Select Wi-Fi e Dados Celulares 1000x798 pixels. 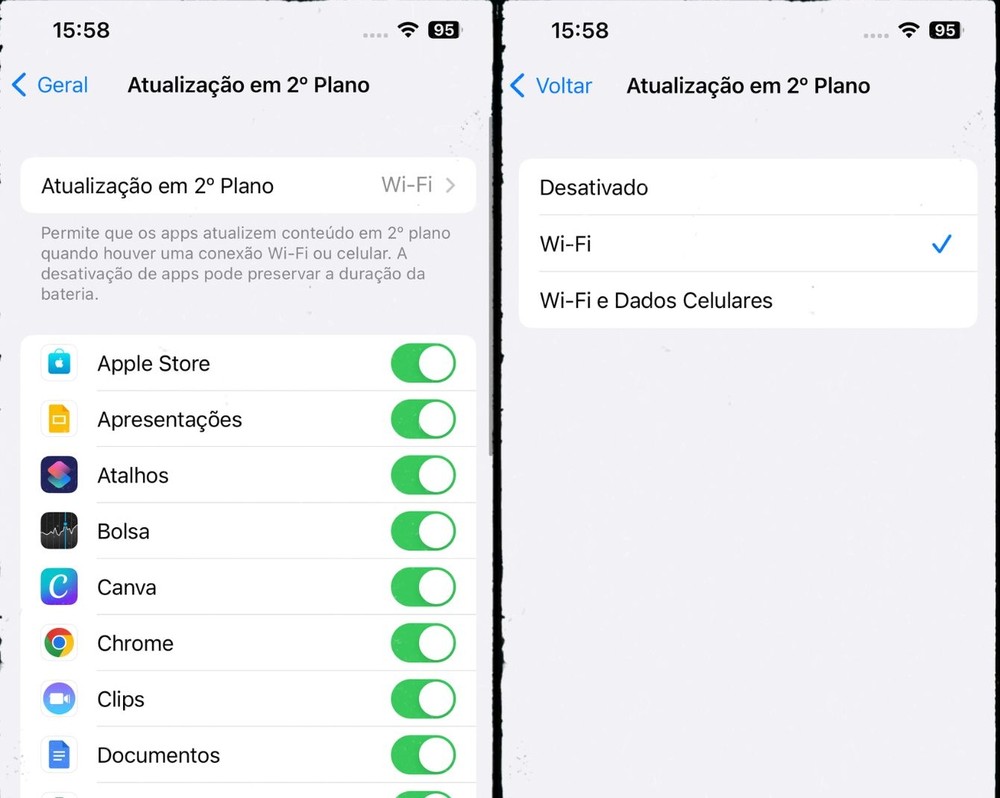pos(747,300)
